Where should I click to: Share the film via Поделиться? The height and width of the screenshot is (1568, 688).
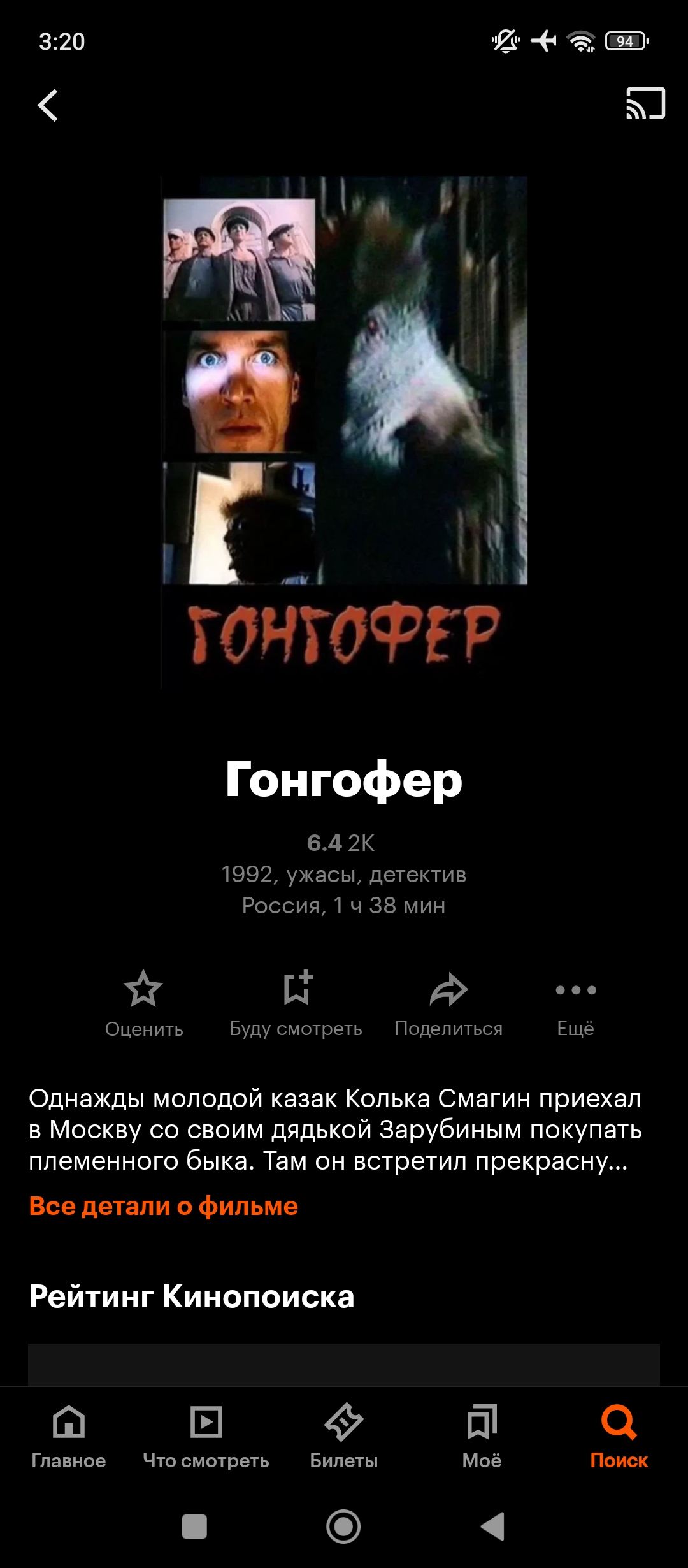pyautogui.click(x=448, y=1001)
